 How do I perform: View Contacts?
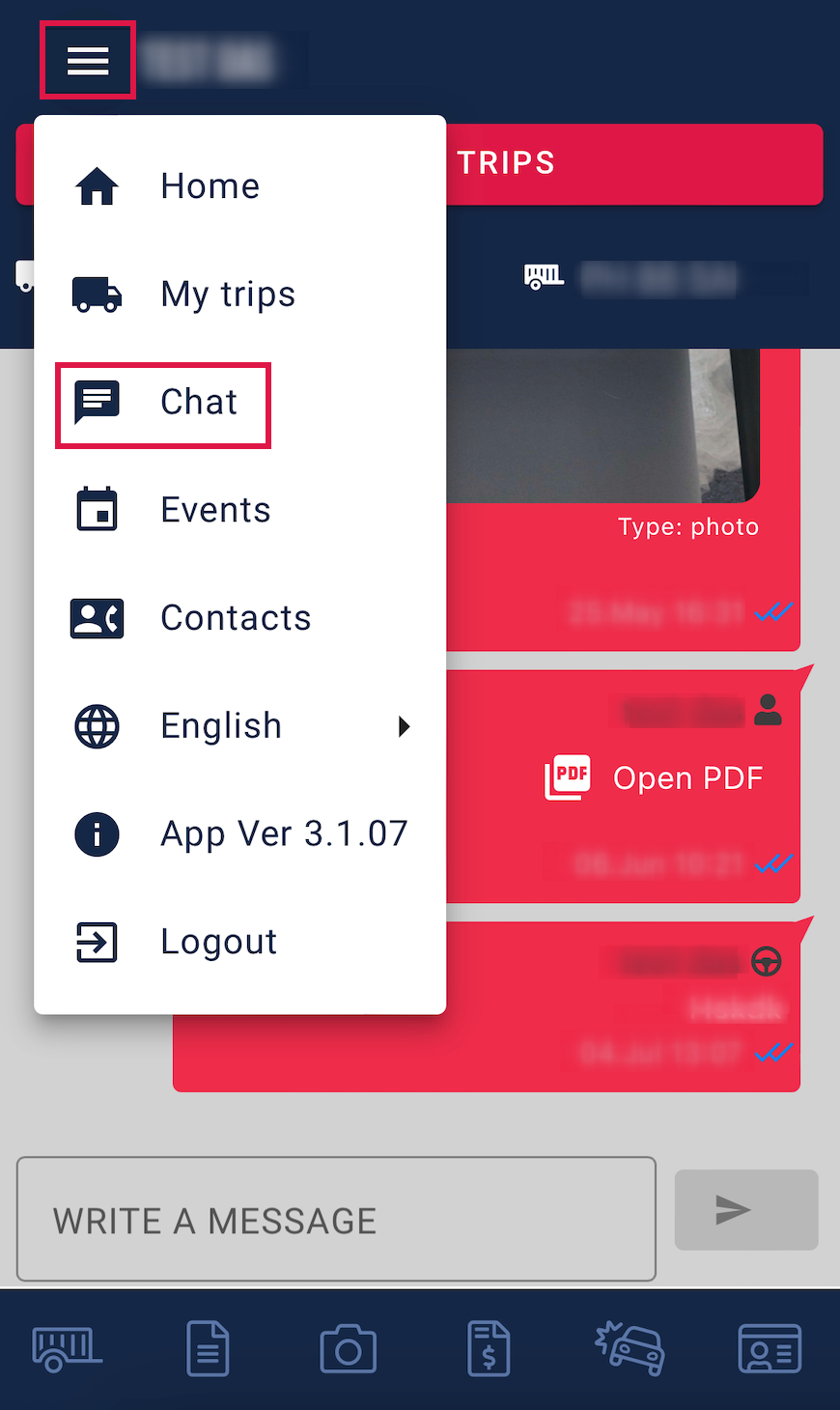coord(235,618)
